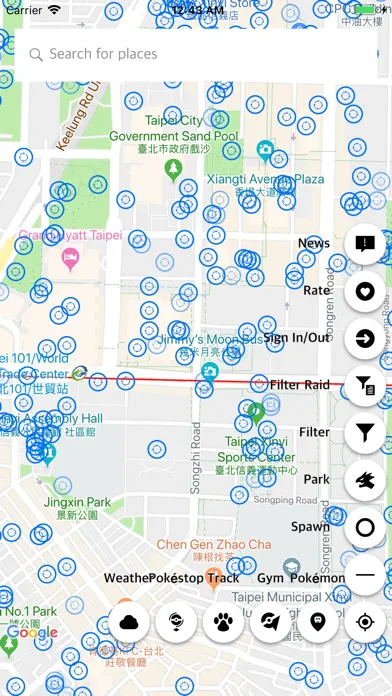Tap the Pokéstop button
The image size is (392, 696).
pyautogui.click(x=176, y=622)
